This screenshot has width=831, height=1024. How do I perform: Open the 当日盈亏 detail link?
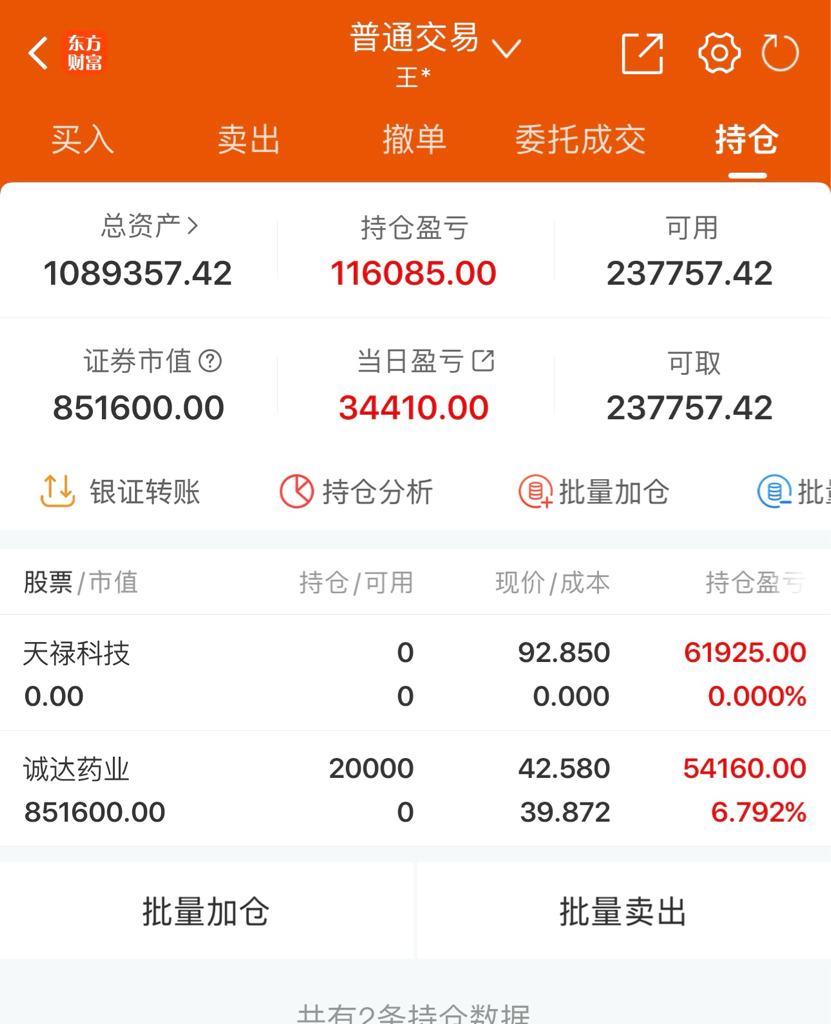[483, 360]
